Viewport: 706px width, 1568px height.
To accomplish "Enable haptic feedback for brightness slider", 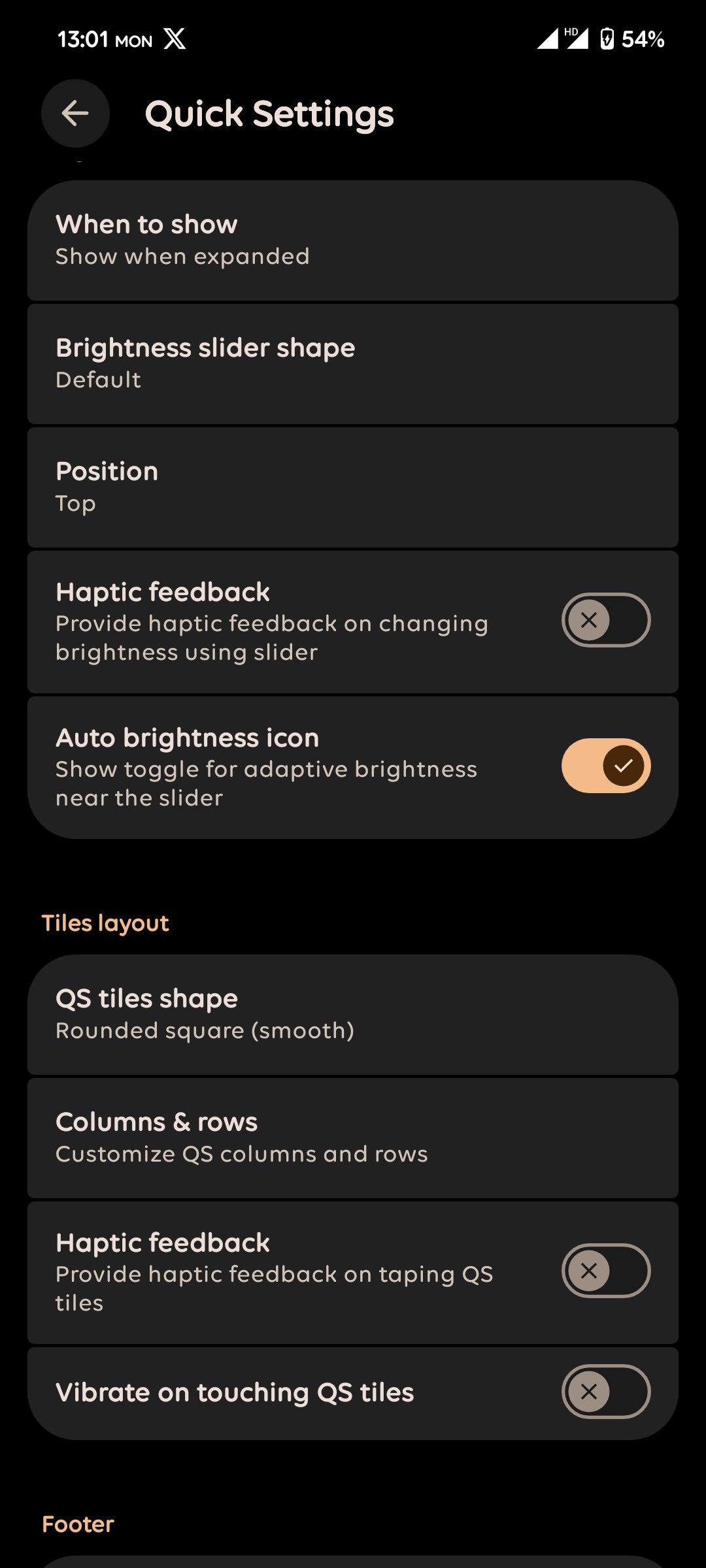I will tap(605, 620).
